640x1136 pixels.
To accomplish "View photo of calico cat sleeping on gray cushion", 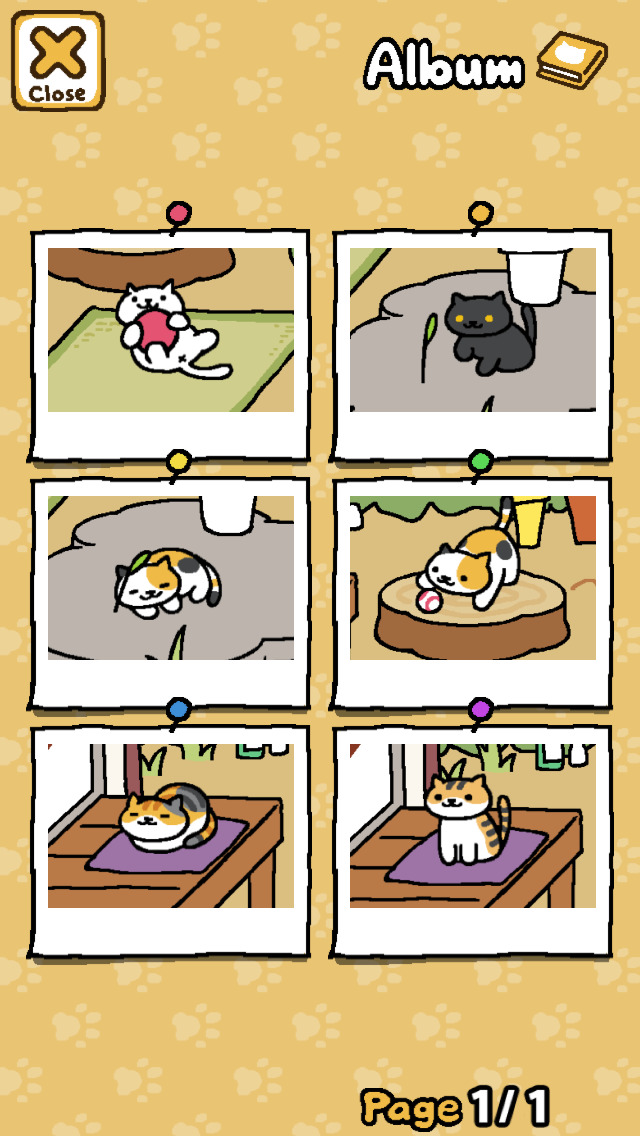I will (x=170, y=593).
